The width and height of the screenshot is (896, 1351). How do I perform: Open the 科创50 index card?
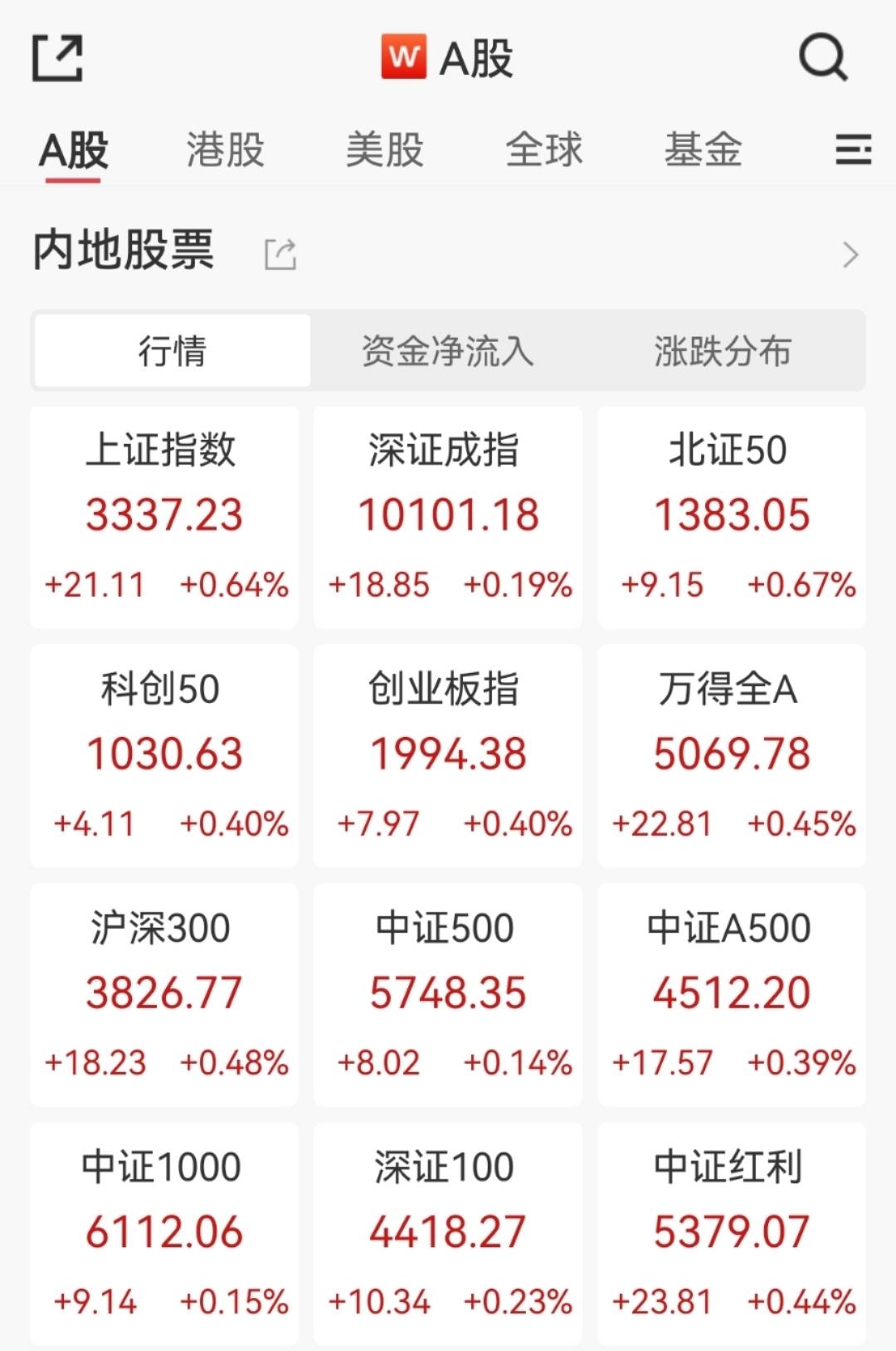164,756
